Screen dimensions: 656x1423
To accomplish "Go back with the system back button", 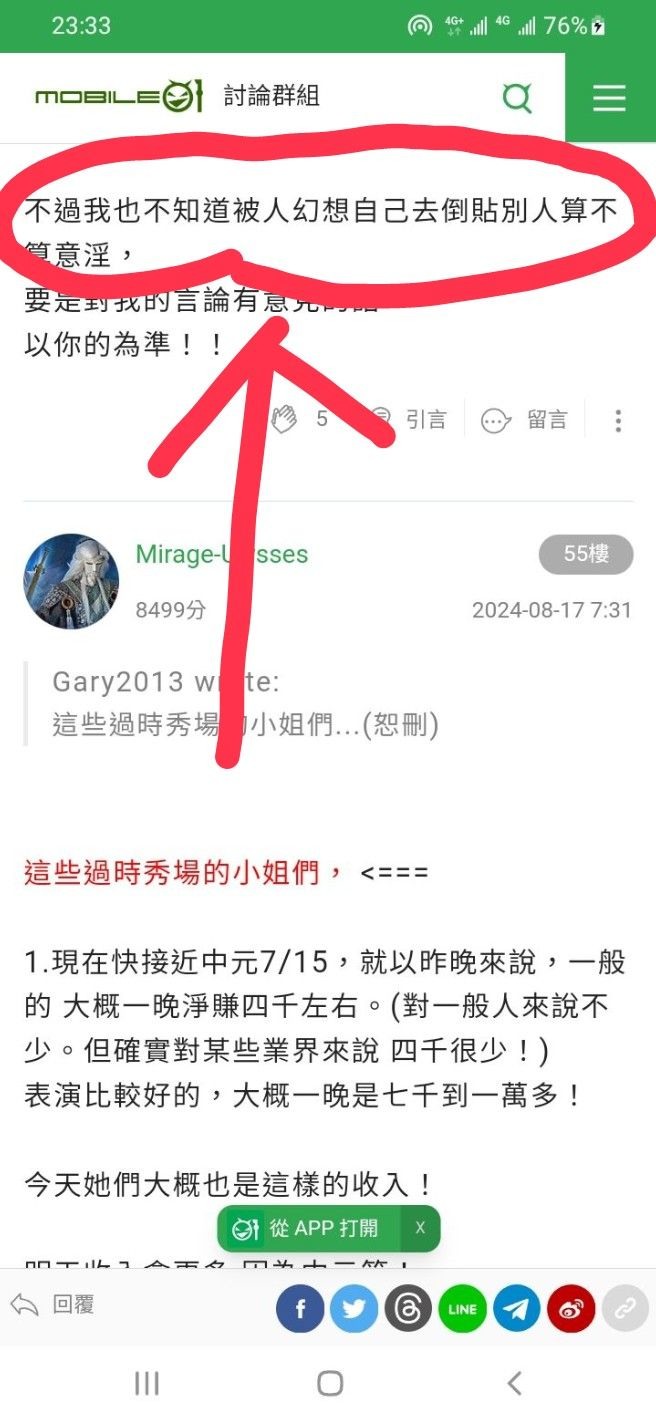I will point(514,1383).
